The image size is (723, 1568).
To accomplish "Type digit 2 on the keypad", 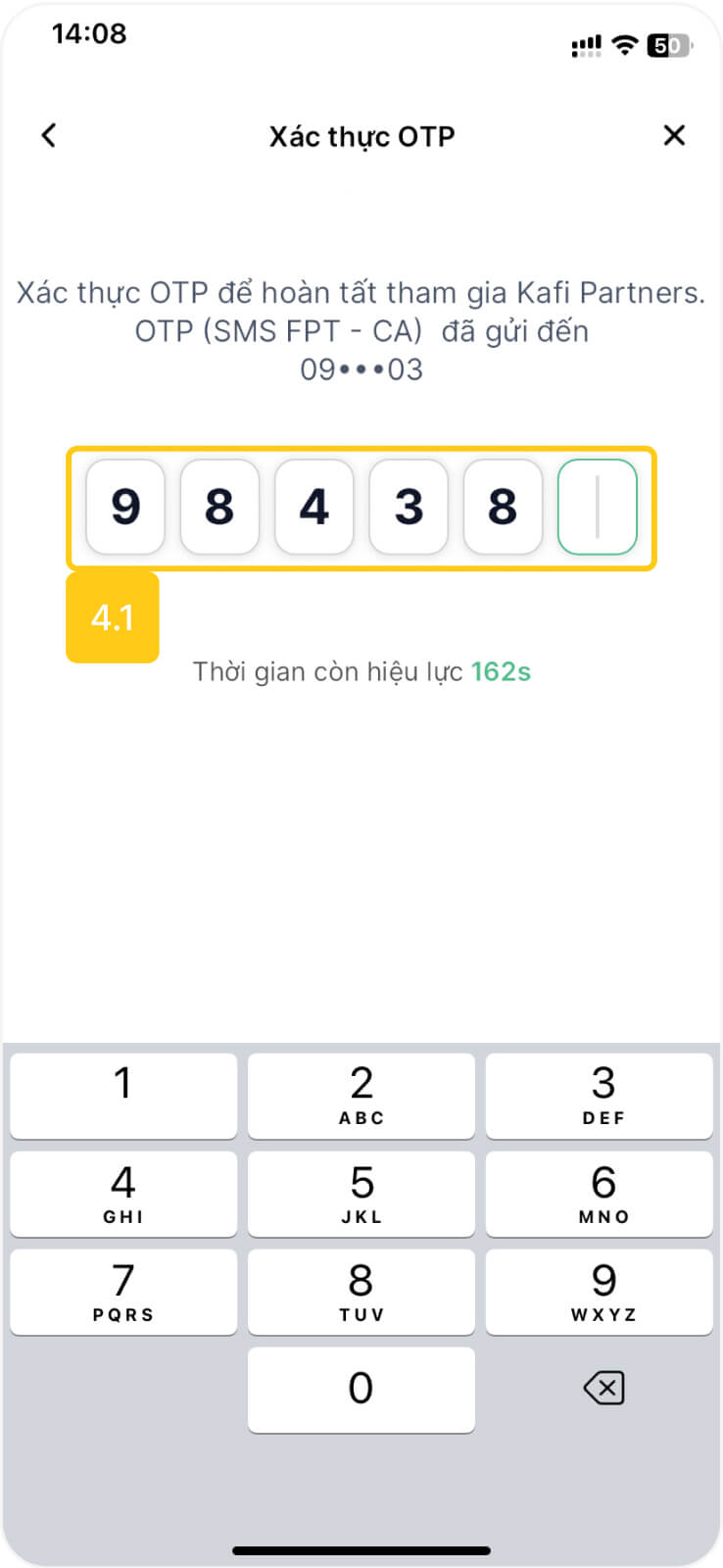I will tap(361, 1096).
